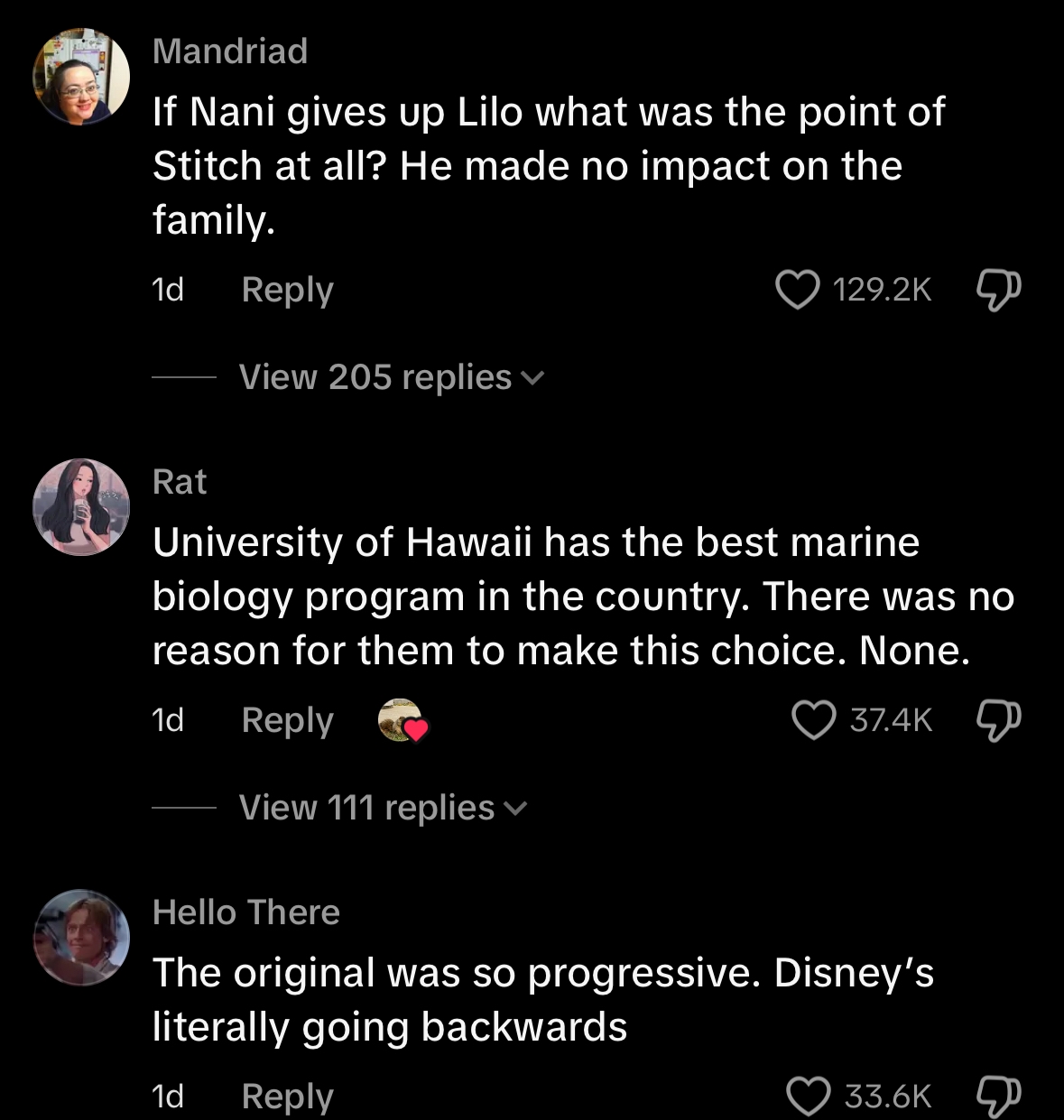This screenshot has height=1120, width=1064.
Task: Like Hello There's comment
Action: 810,1096
